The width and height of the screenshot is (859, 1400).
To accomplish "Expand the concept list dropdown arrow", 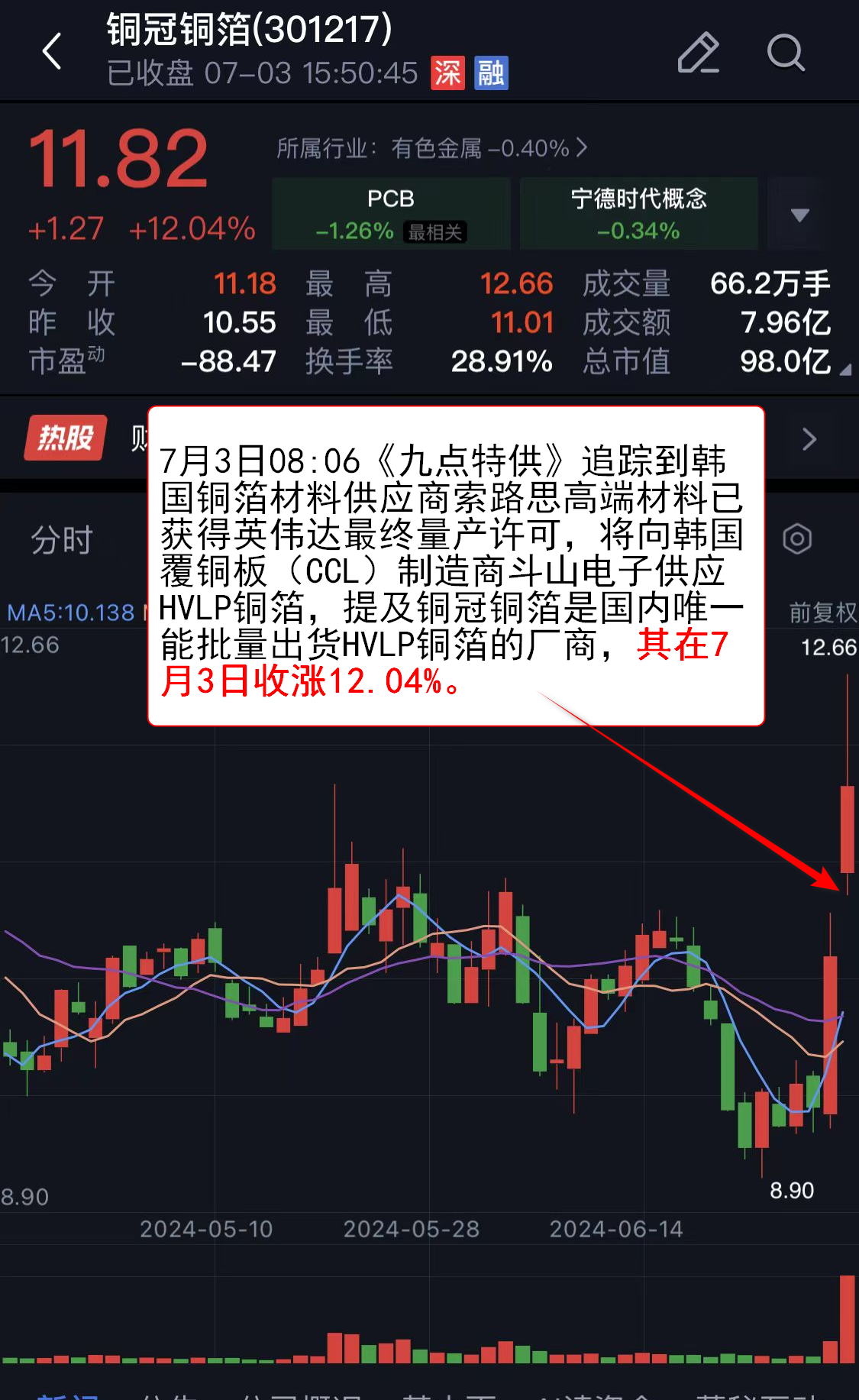I will (x=799, y=215).
